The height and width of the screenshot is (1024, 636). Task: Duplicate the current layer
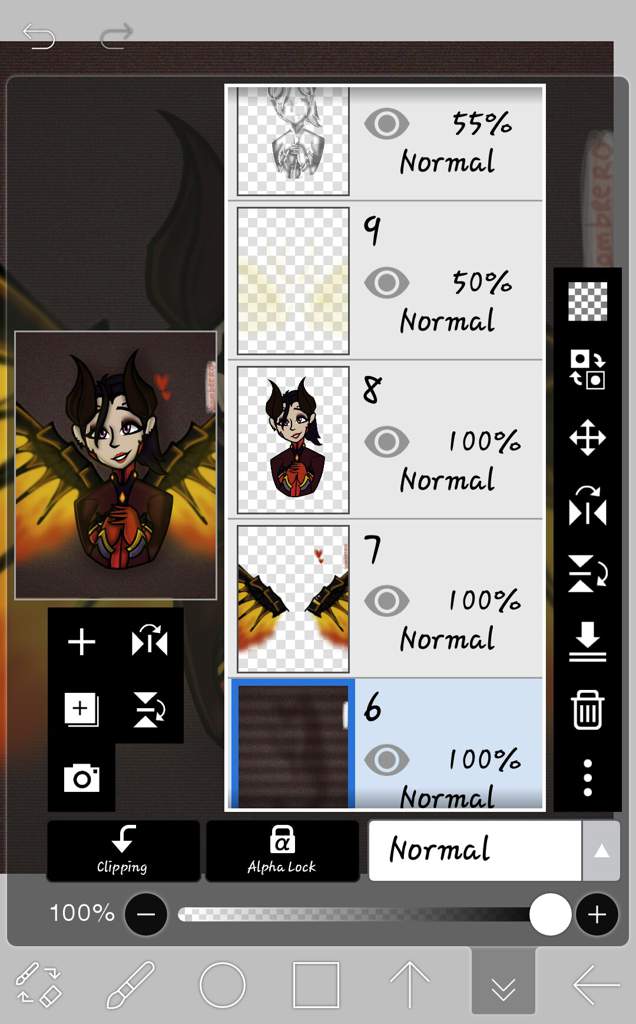coord(81,709)
